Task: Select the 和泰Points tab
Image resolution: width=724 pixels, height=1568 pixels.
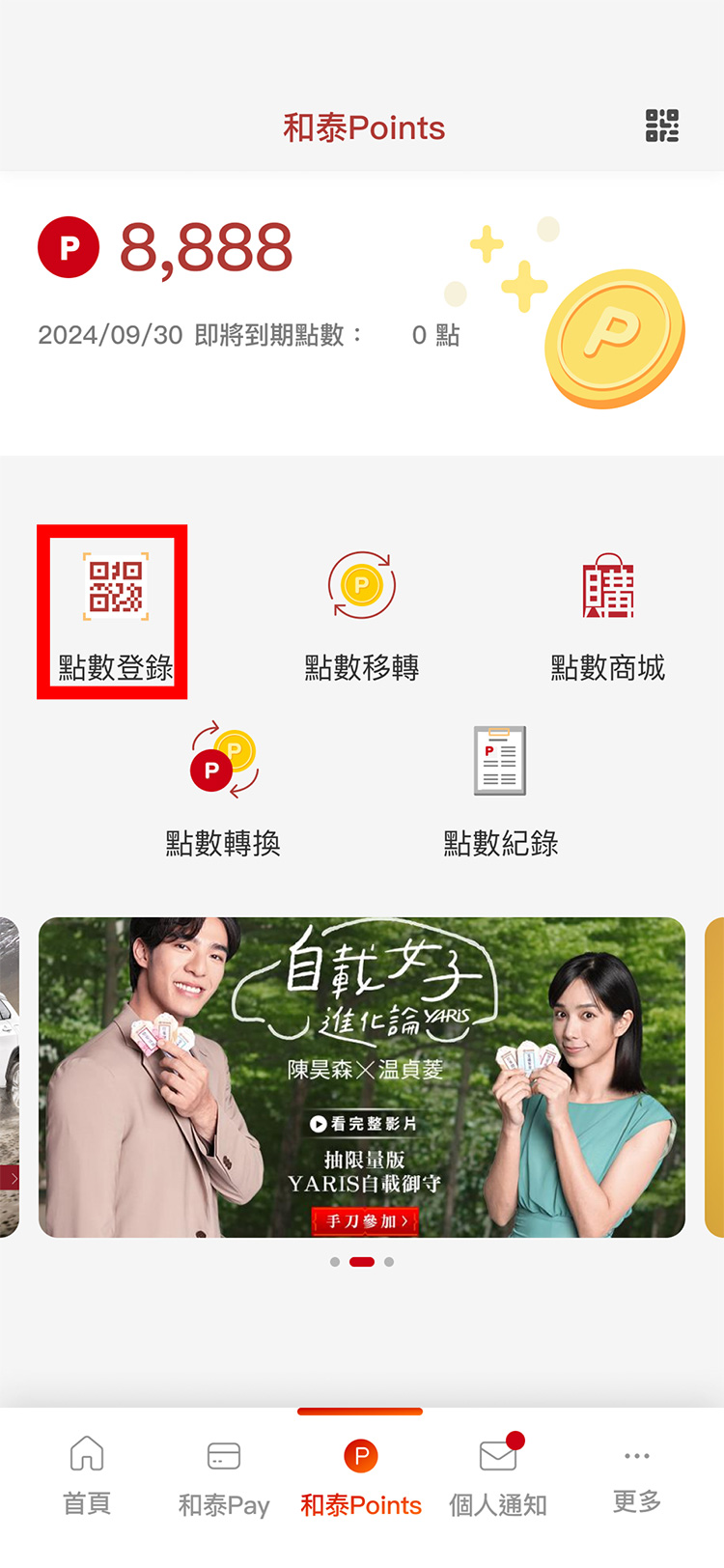Action: pyautogui.click(x=361, y=1474)
